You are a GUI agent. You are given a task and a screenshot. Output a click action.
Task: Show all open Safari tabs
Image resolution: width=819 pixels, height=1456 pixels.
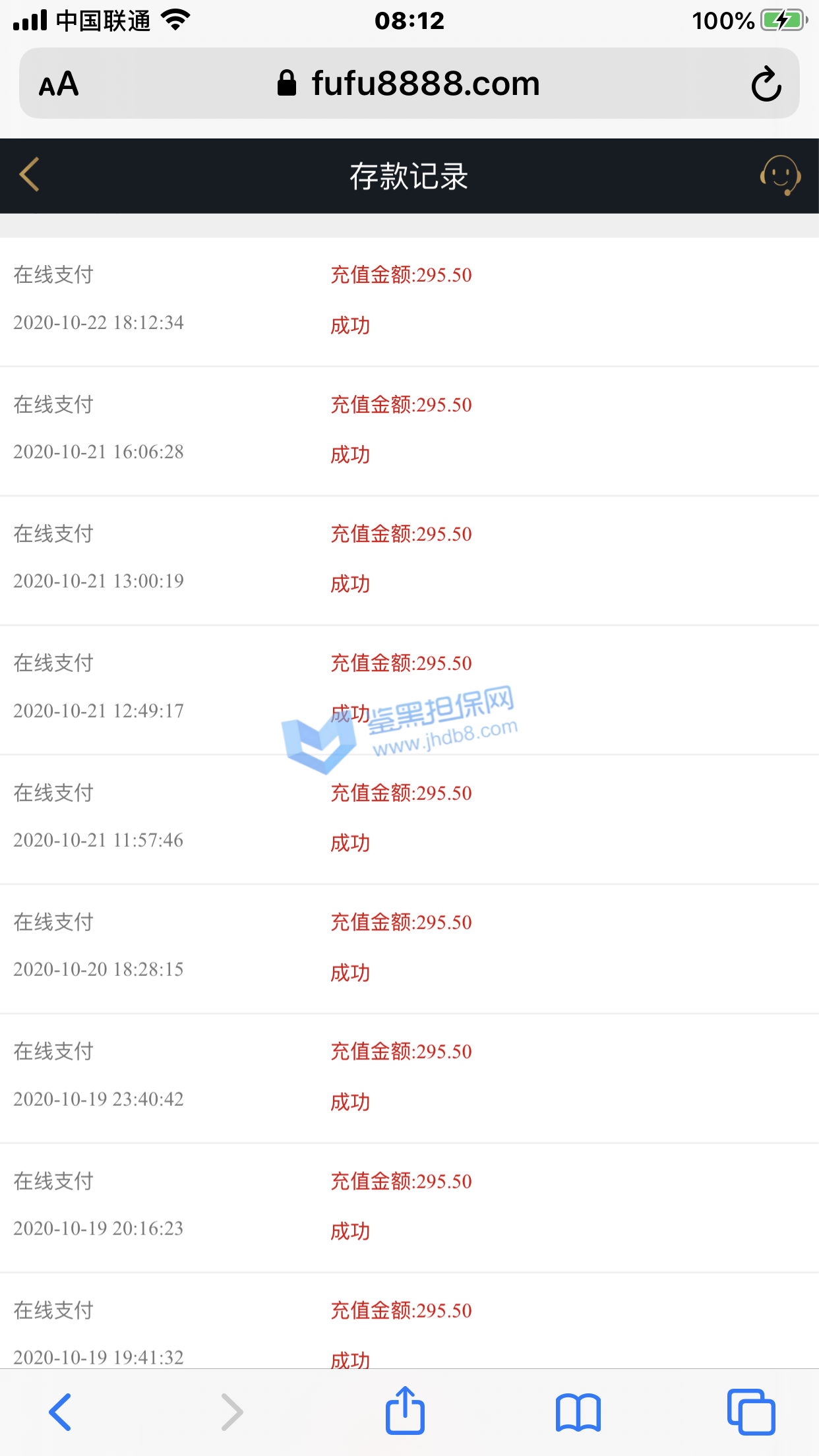(x=751, y=1412)
